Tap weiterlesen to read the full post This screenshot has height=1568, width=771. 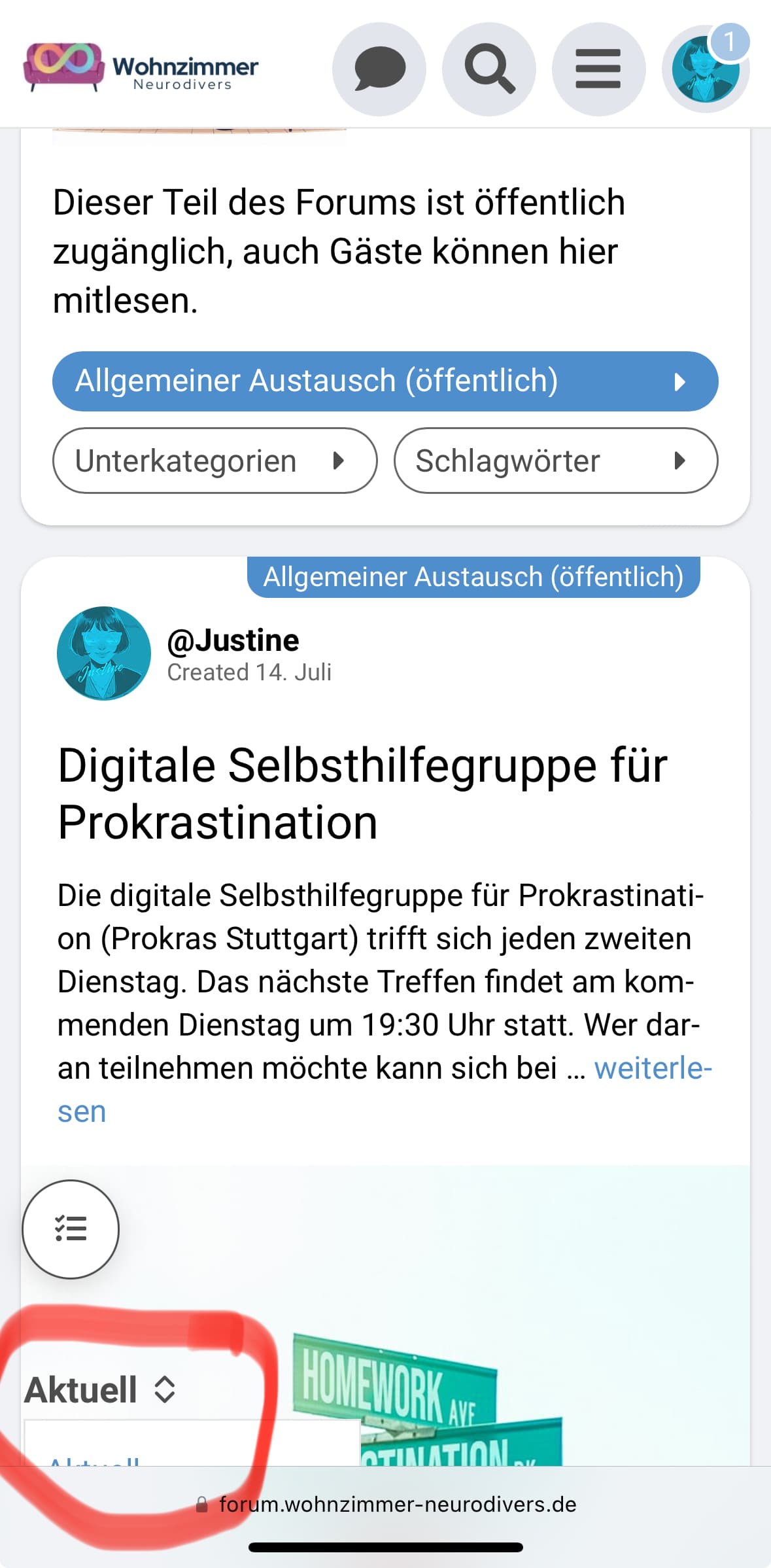tap(651, 1068)
